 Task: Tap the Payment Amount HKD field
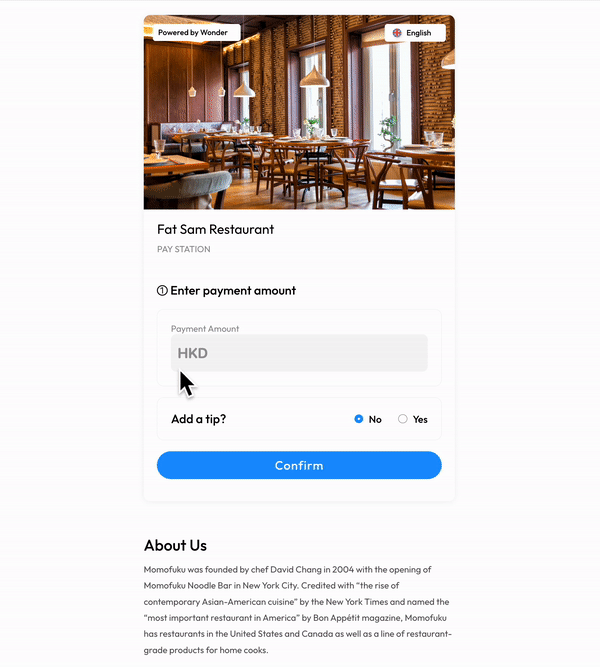pos(299,353)
